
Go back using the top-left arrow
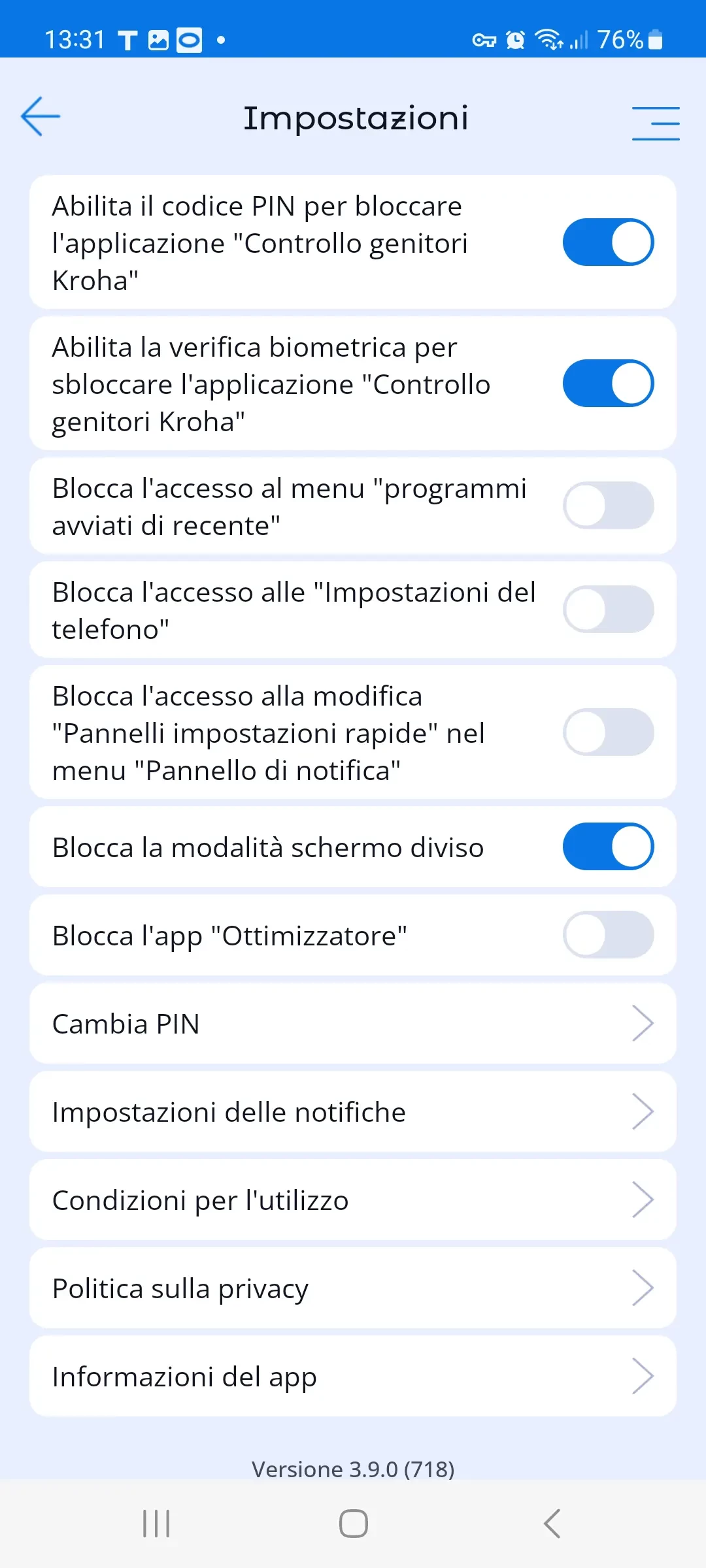[41, 117]
